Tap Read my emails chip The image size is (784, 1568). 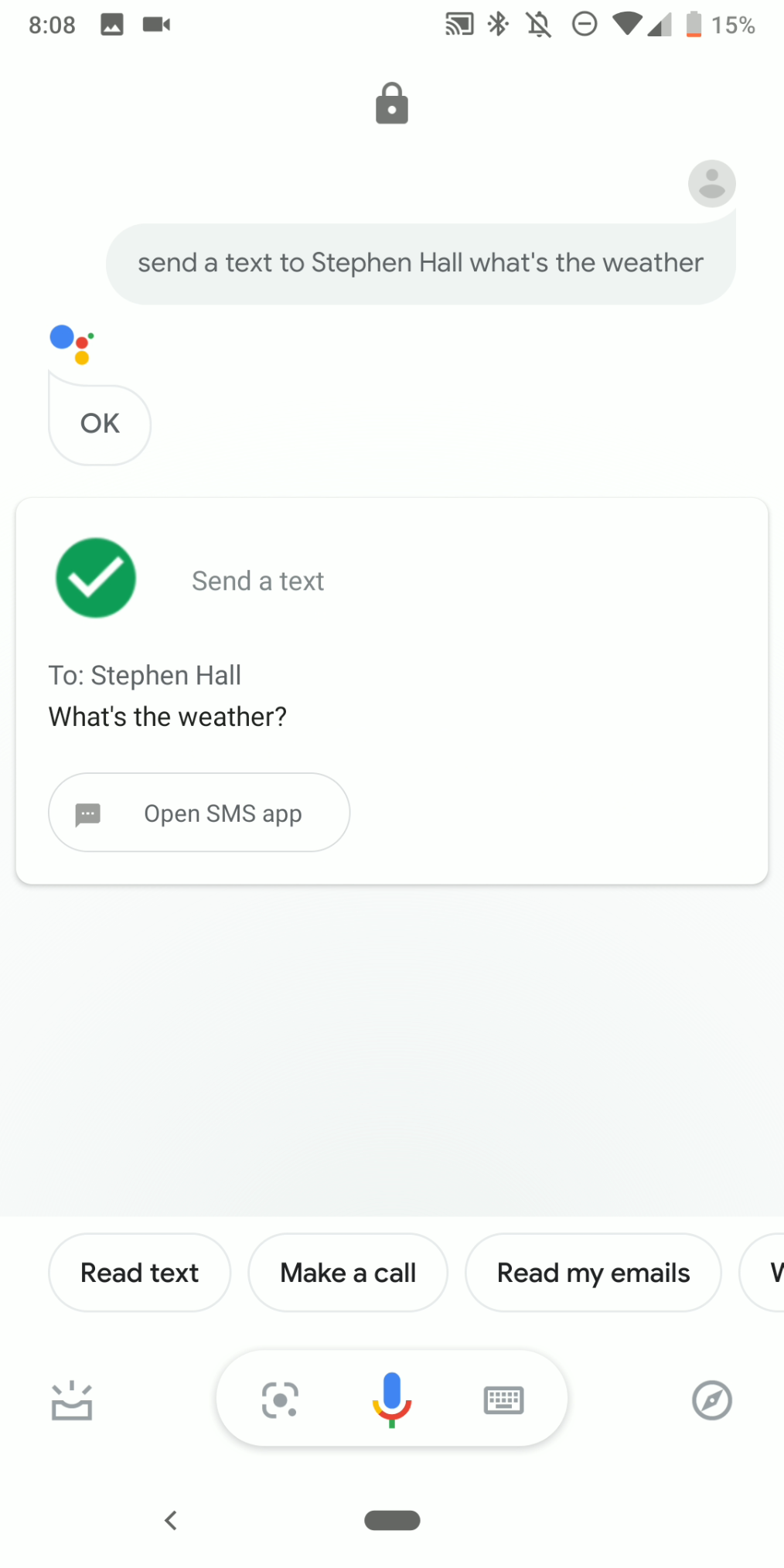coord(593,1273)
